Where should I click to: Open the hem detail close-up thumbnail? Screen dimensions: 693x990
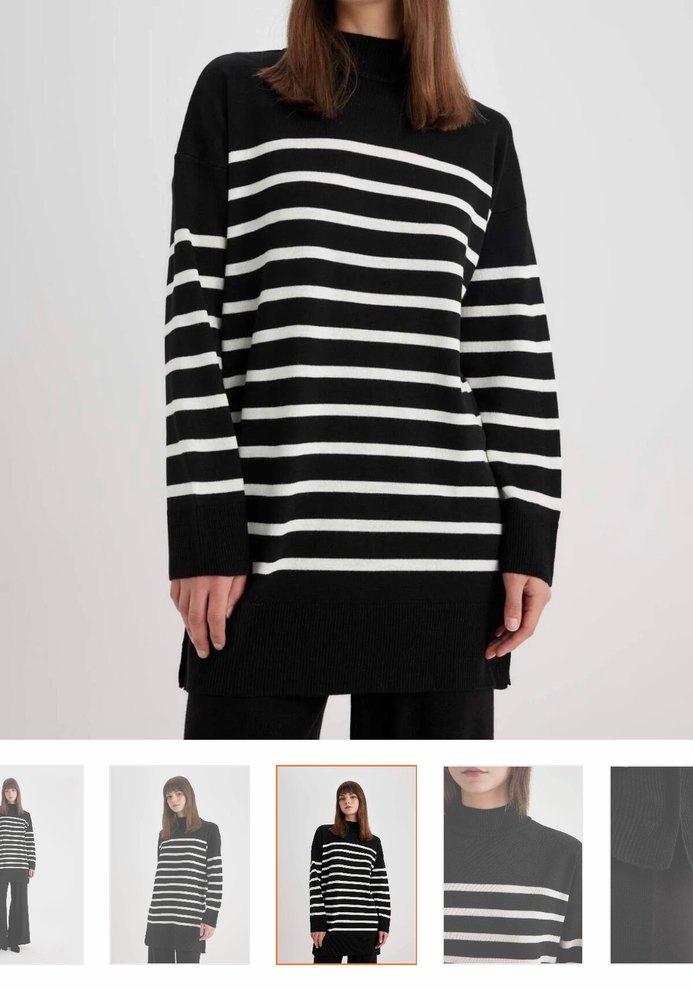coord(652,864)
